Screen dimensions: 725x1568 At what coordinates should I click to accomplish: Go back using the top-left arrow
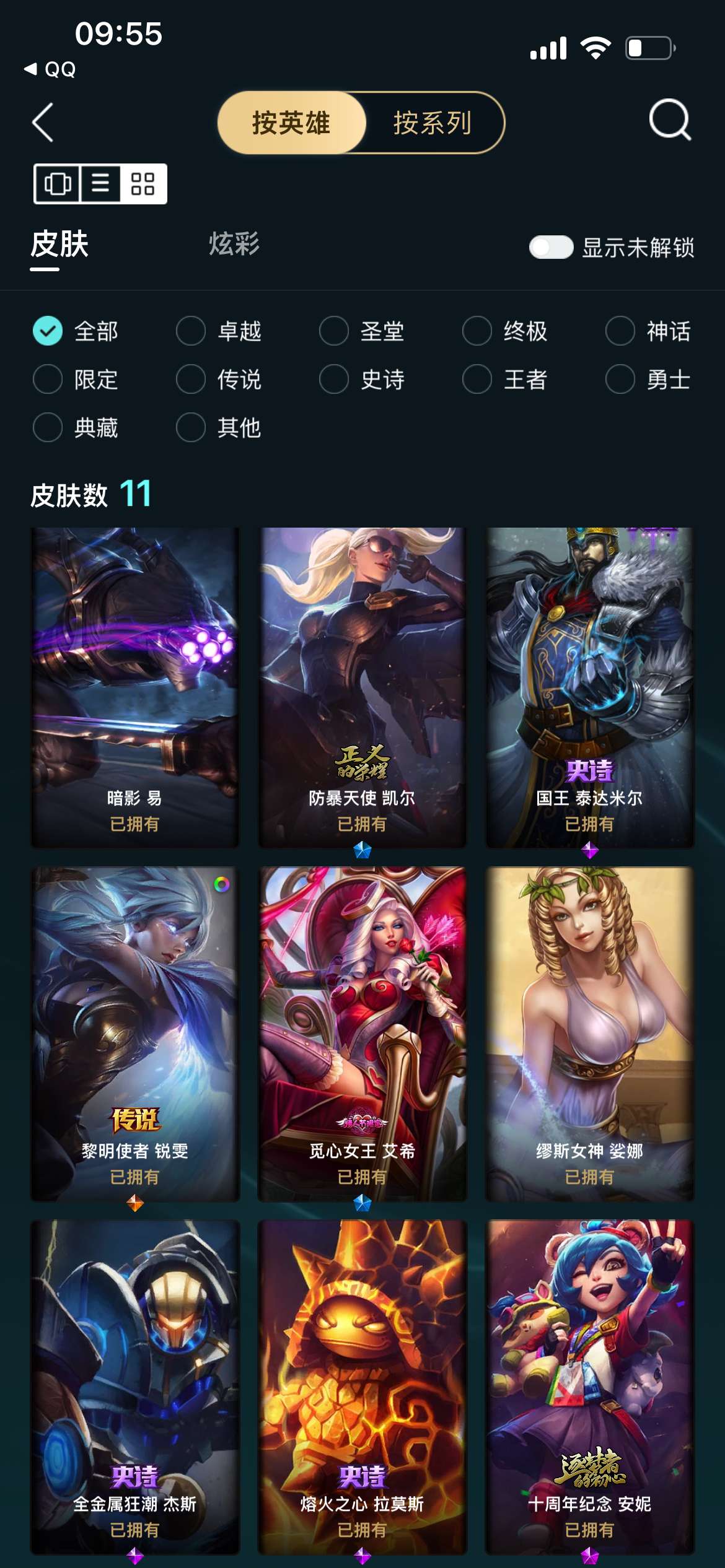43,122
